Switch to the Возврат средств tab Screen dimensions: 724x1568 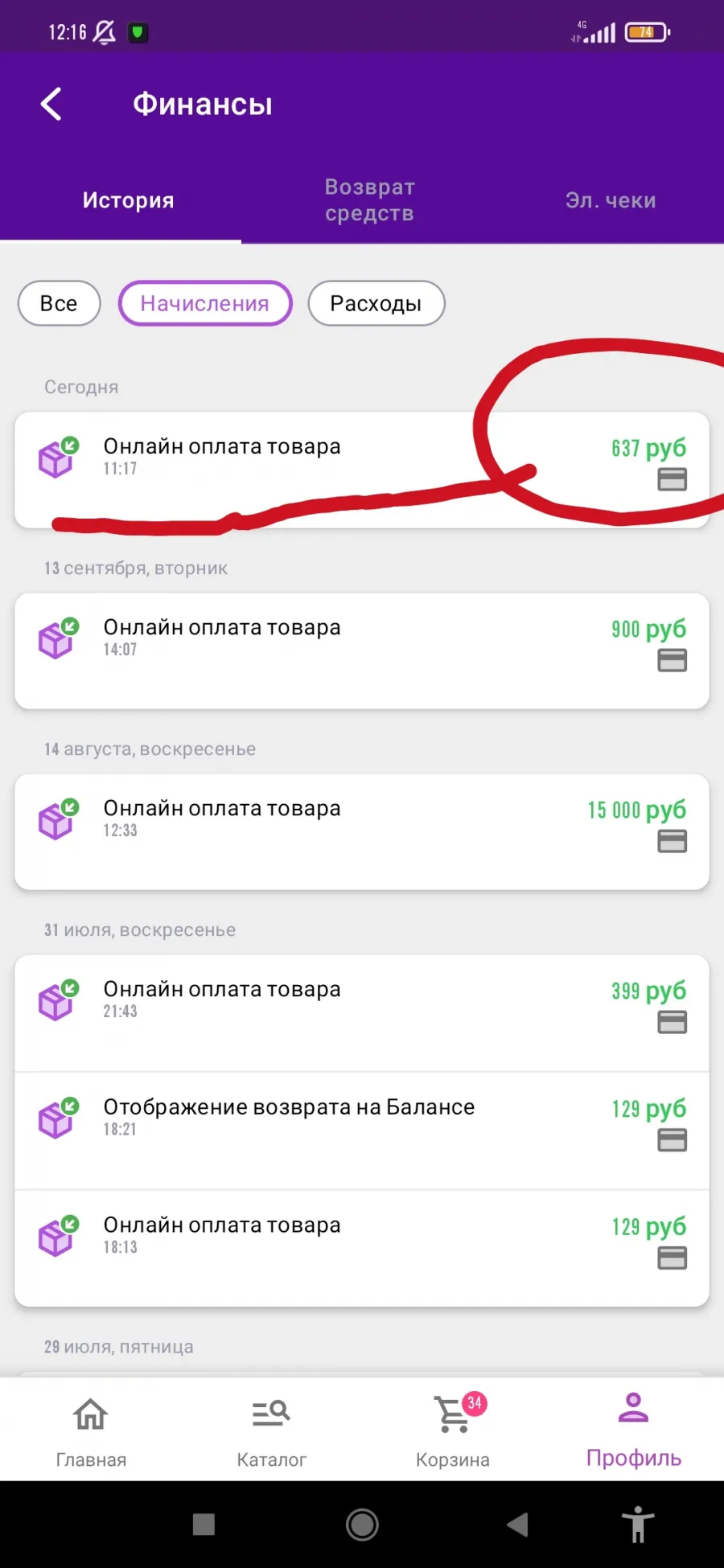point(369,200)
